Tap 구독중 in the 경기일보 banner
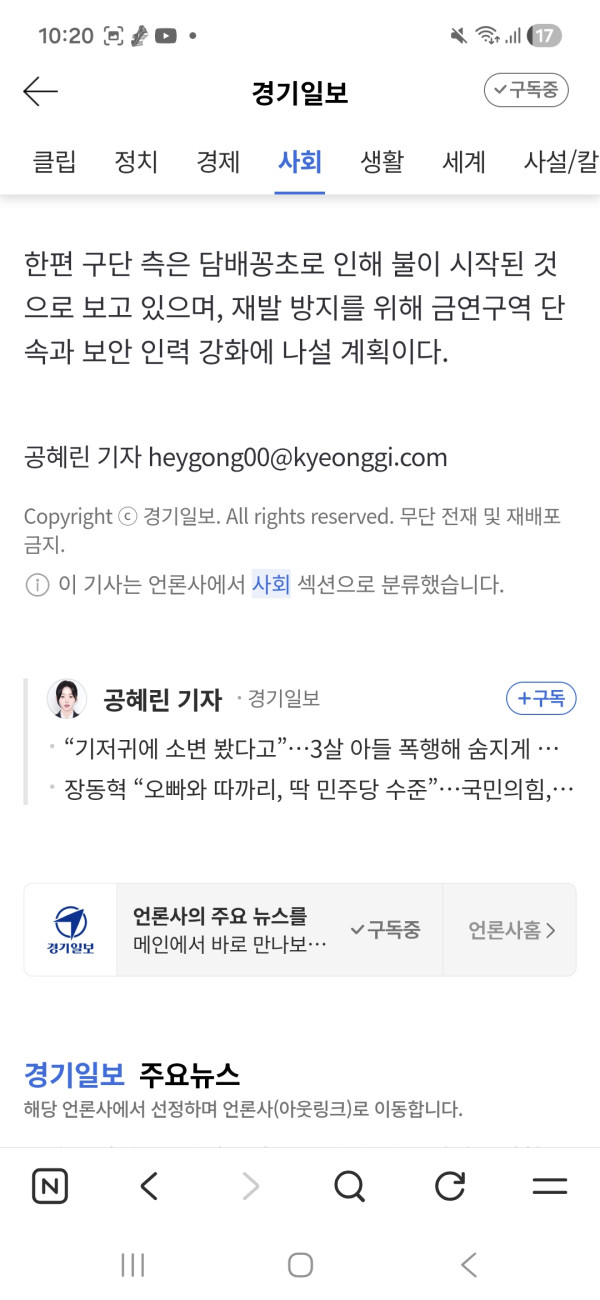The width and height of the screenshot is (600, 1300). (386, 930)
